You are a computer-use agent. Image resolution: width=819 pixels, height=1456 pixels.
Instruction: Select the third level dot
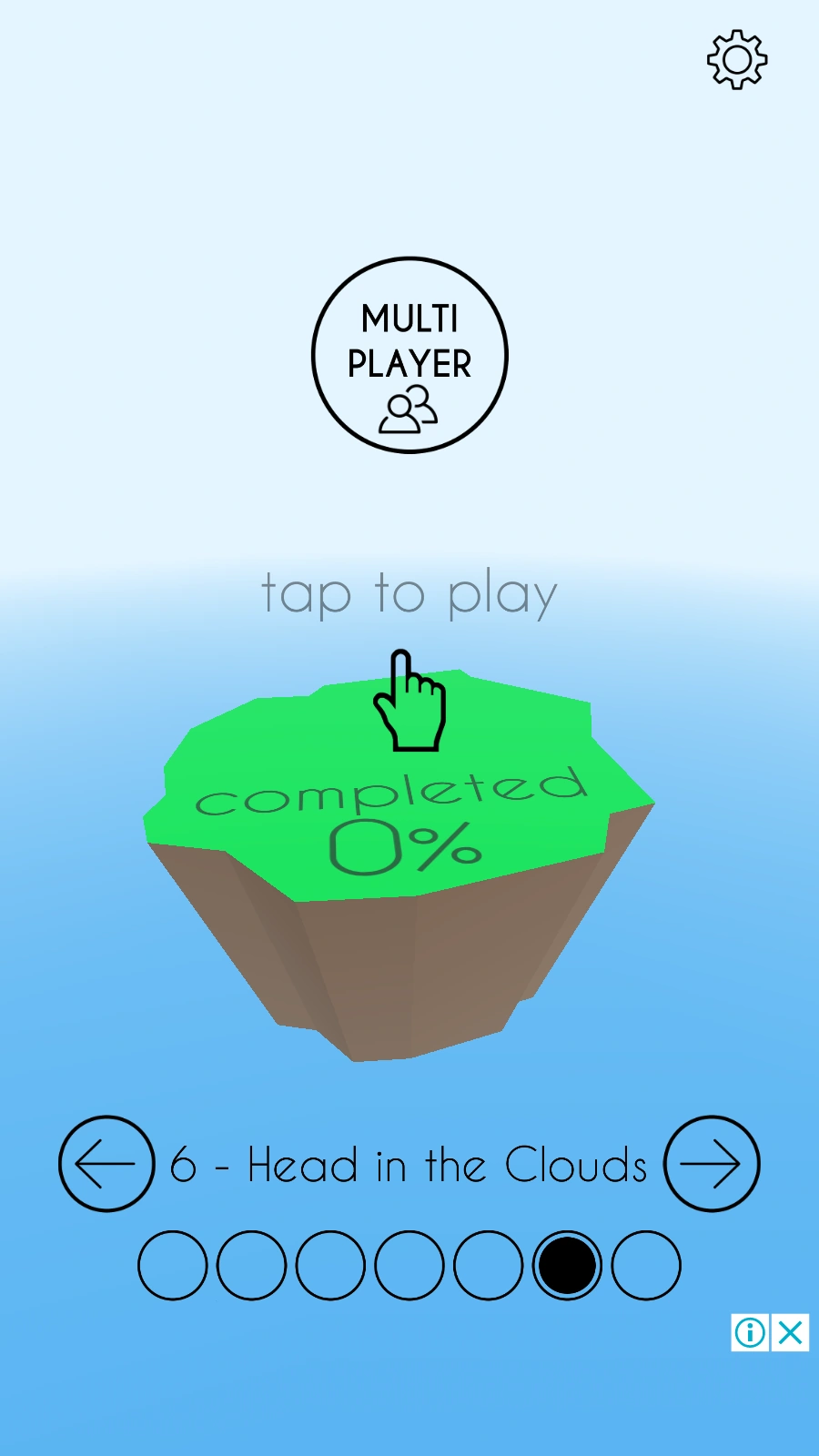tap(330, 1265)
